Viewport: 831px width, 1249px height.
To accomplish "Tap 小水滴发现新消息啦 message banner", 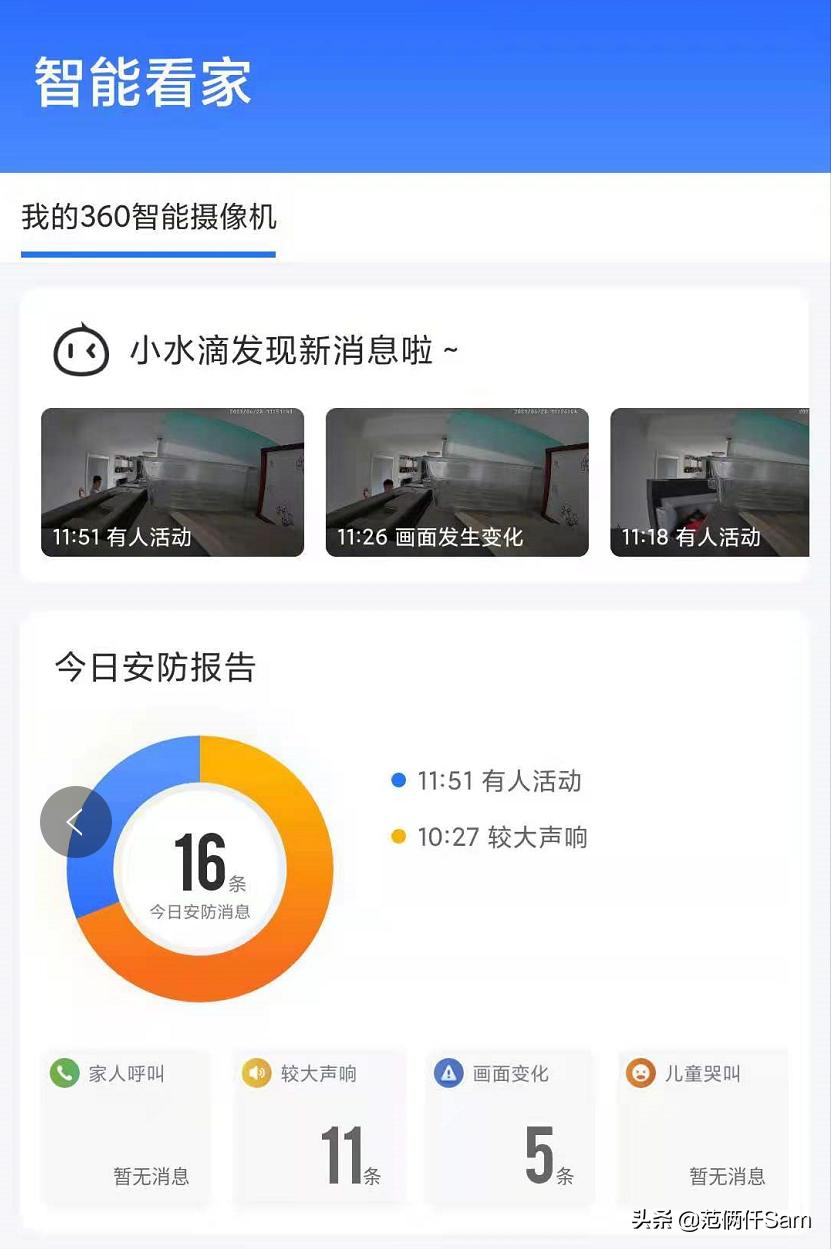I will pos(293,351).
